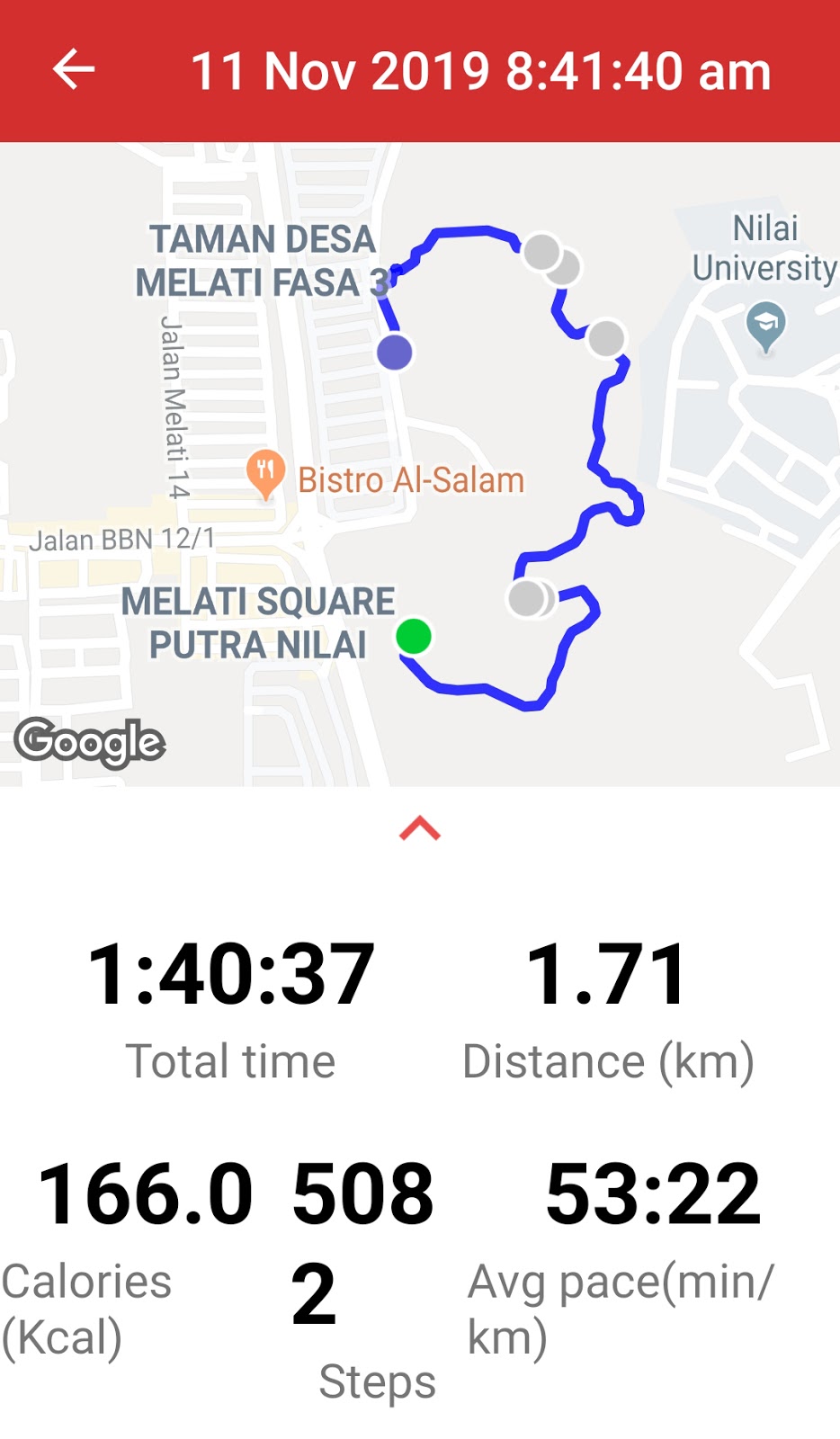Tap the blue end point marker
The image size is (840, 1439).
[394, 352]
